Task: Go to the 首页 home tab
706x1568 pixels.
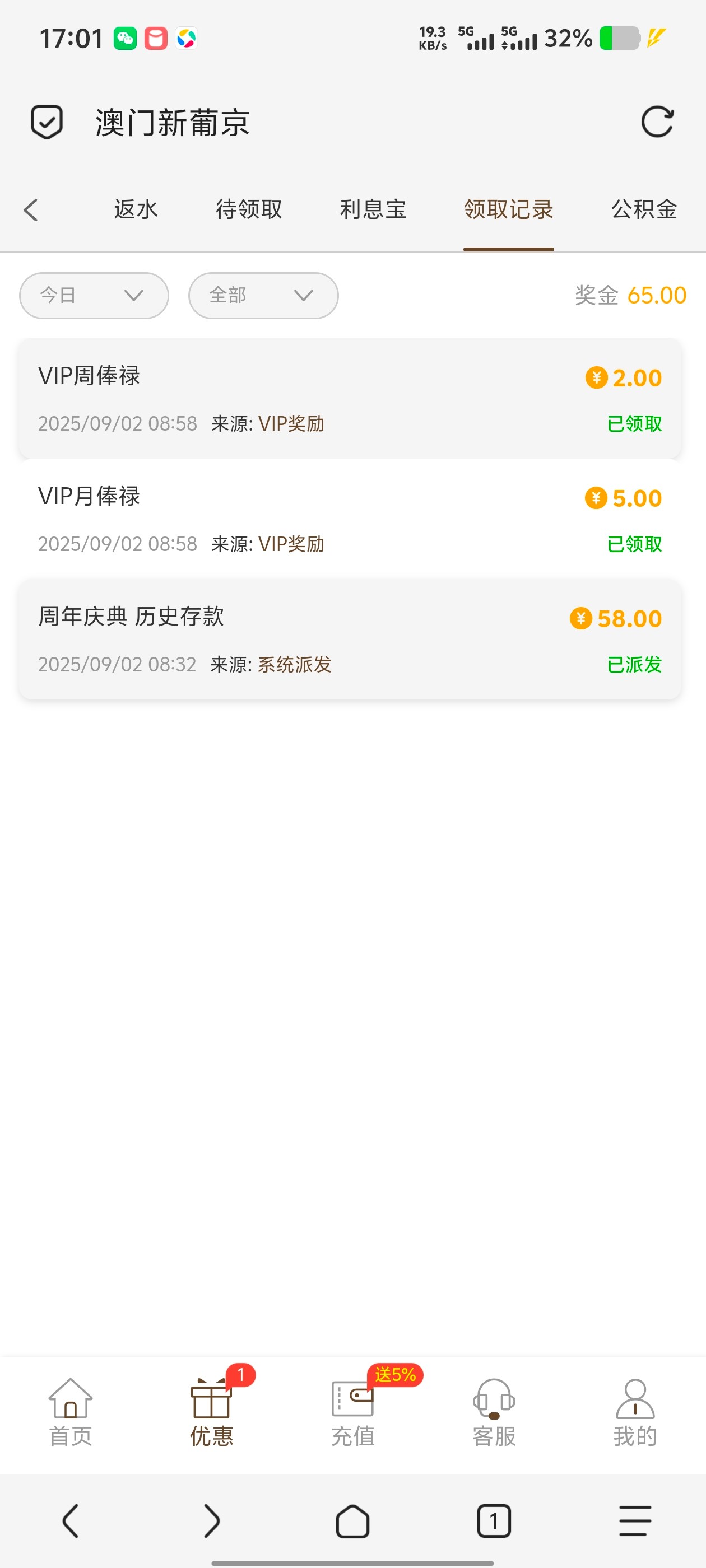Action: pos(71,1412)
